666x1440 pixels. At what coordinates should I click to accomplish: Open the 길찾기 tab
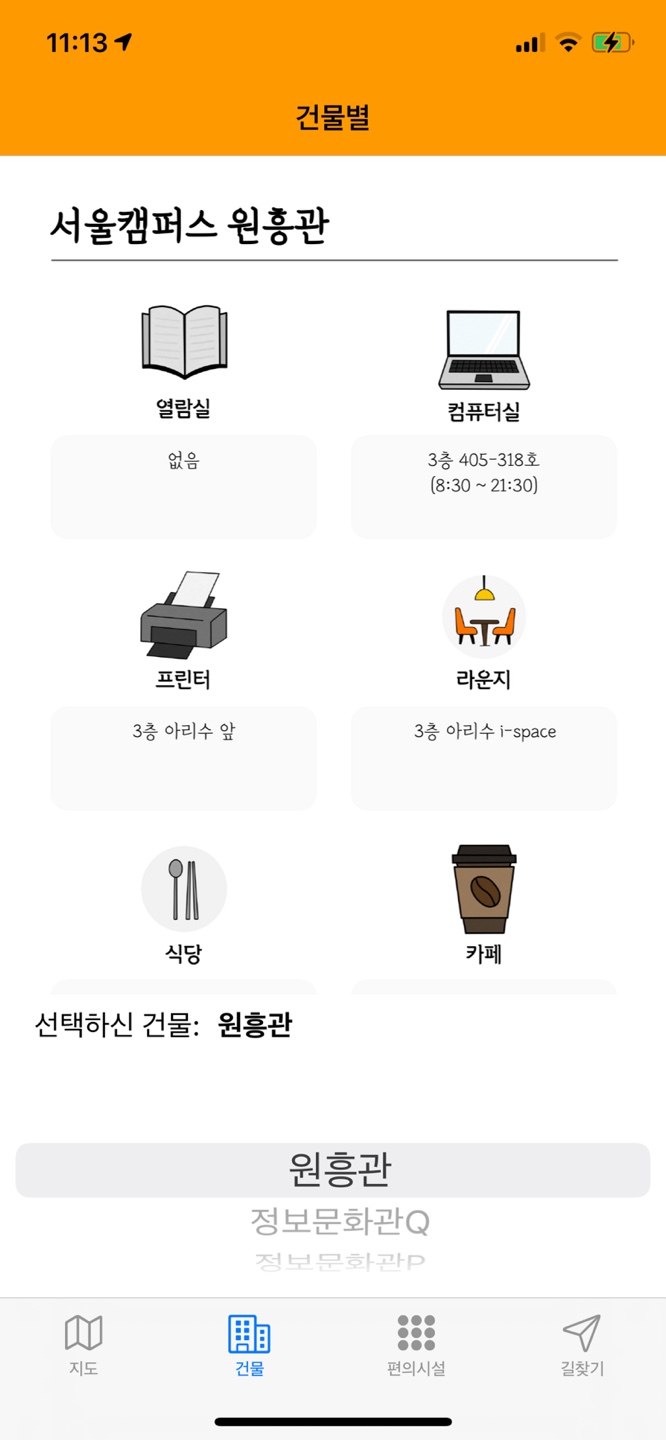582,1344
